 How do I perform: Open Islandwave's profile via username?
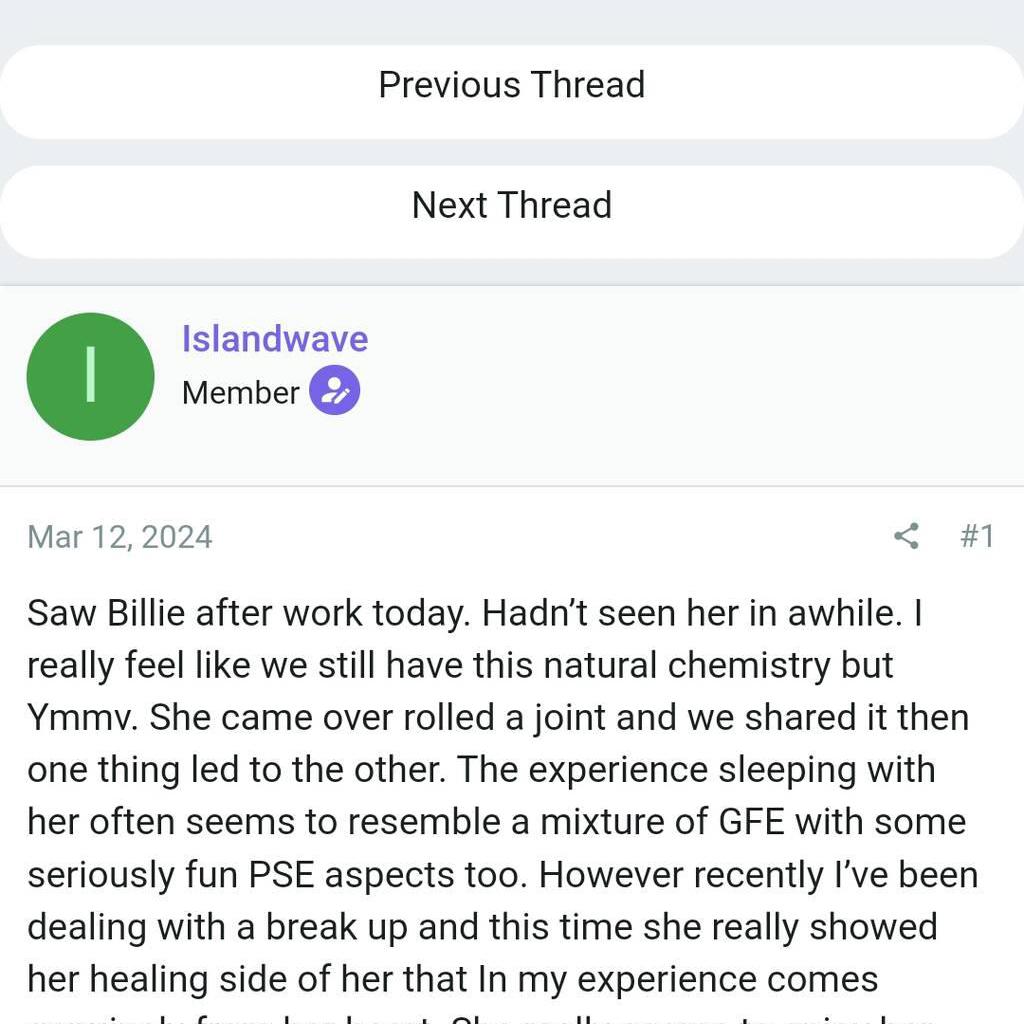[274, 339]
